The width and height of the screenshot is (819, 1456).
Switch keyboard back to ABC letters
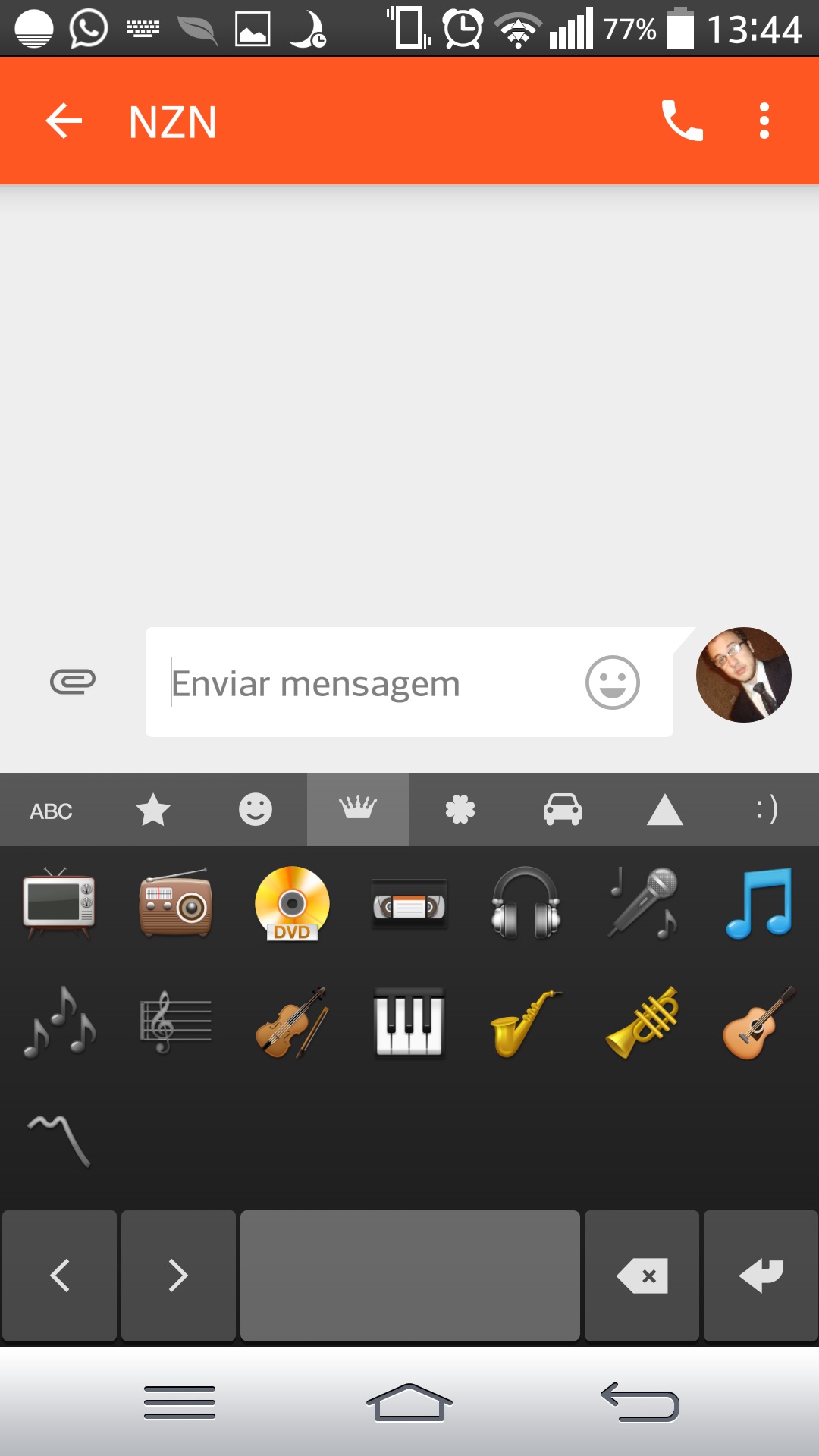pos(51,811)
